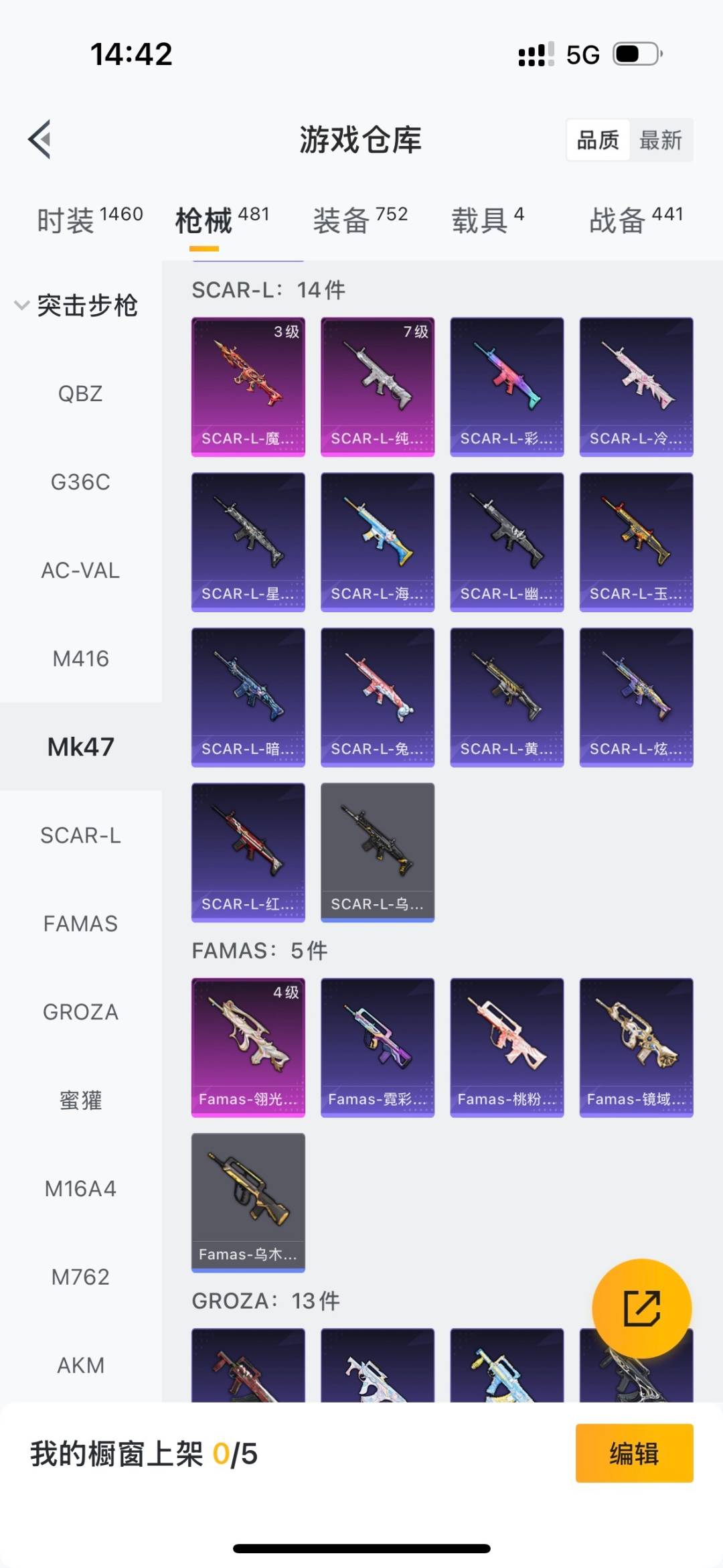This screenshot has width=723, height=1568.
Task: Open the 战备 tab
Action: [x=635, y=220]
